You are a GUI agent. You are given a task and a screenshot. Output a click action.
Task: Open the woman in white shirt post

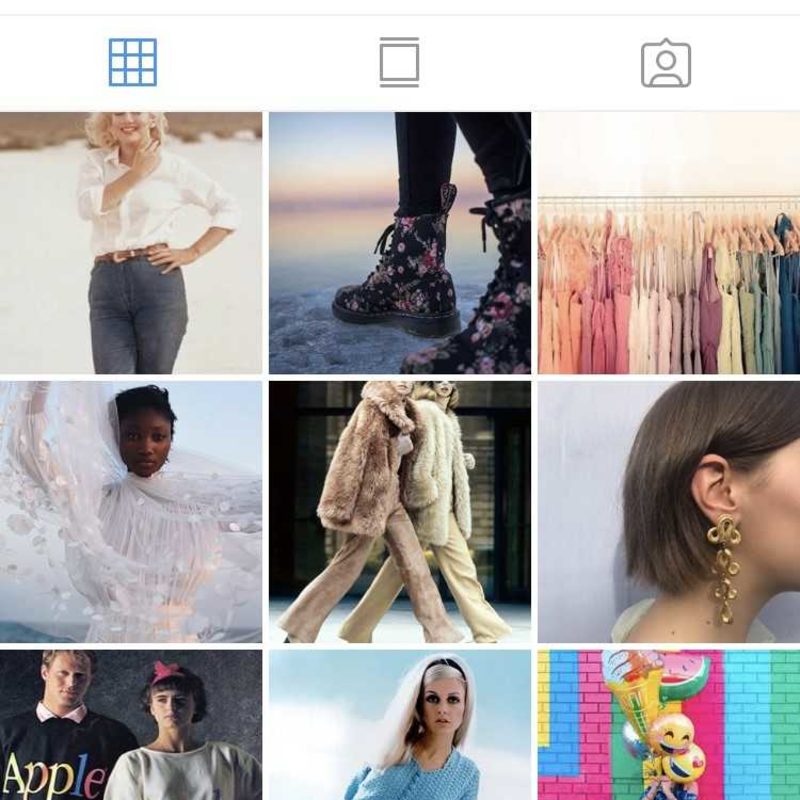(131, 242)
